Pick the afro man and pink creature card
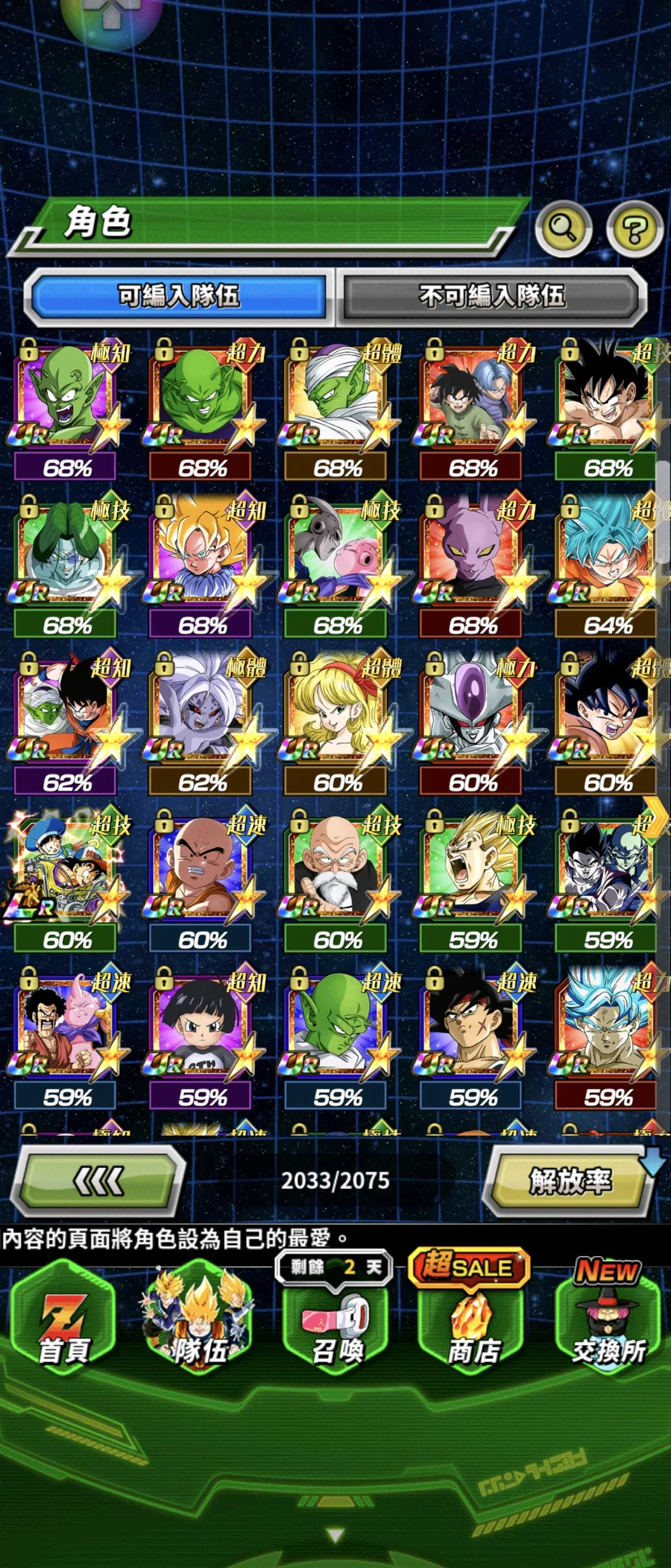Viewport: 671px width, 1568px height. coord(66,1026)
